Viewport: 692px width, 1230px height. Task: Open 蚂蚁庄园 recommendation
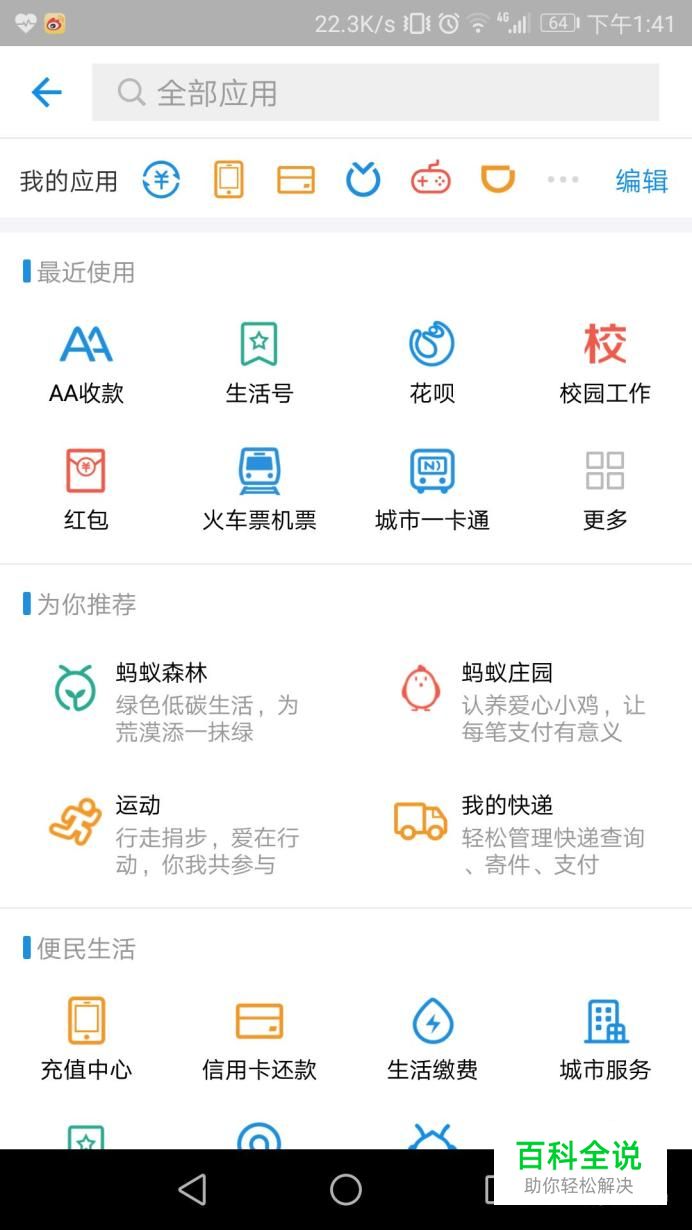click(522, 702)
